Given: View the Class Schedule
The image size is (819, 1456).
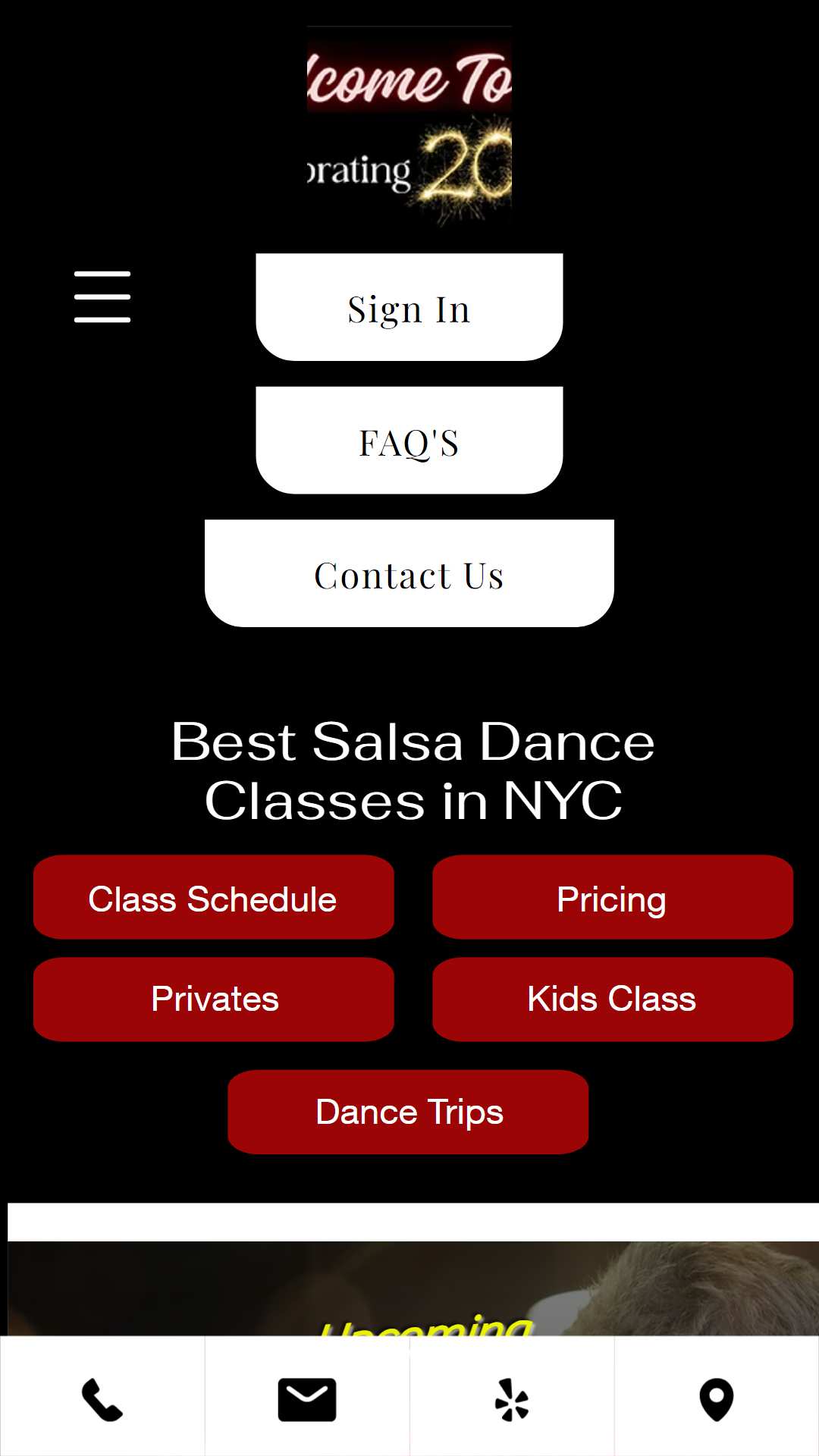Looking at the screenshot, I should click(x=213, y=897).
